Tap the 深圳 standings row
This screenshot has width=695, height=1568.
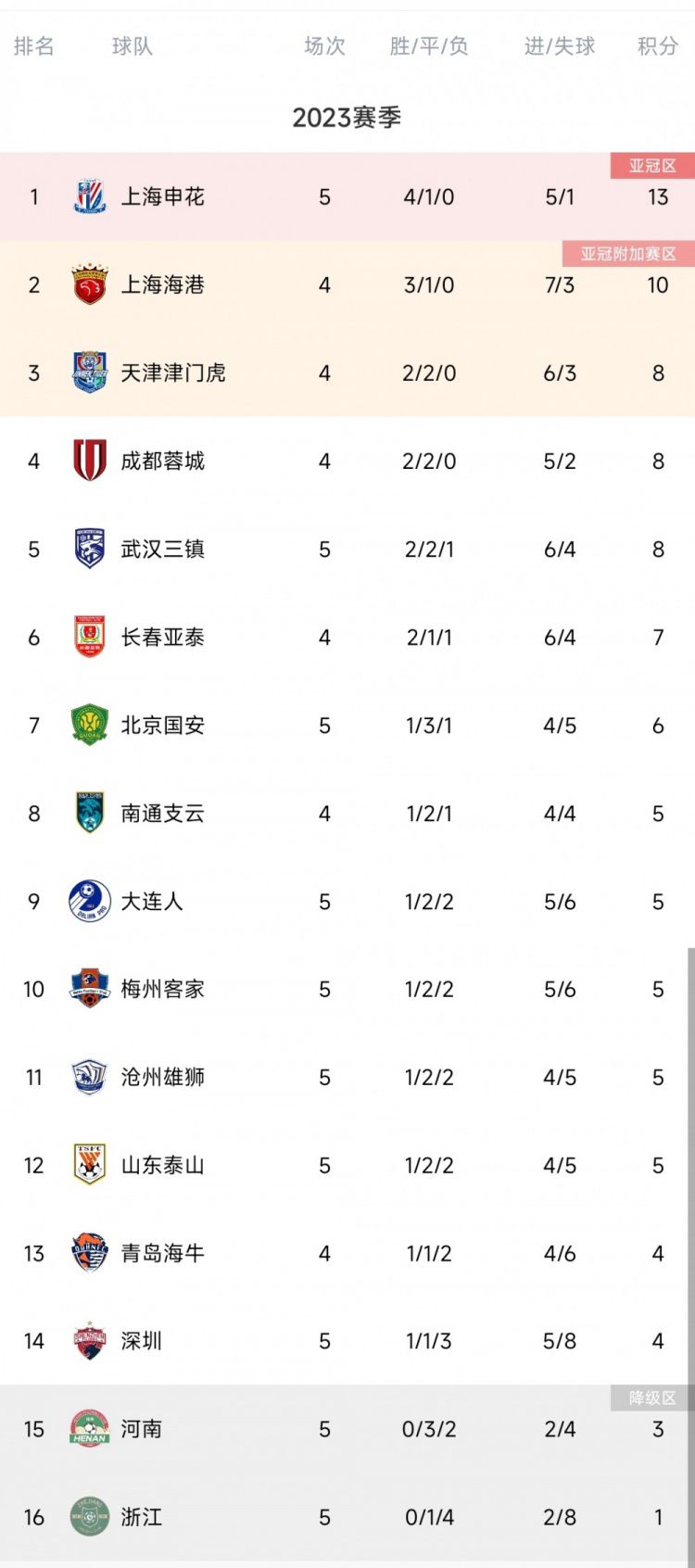click(347, 1341)
